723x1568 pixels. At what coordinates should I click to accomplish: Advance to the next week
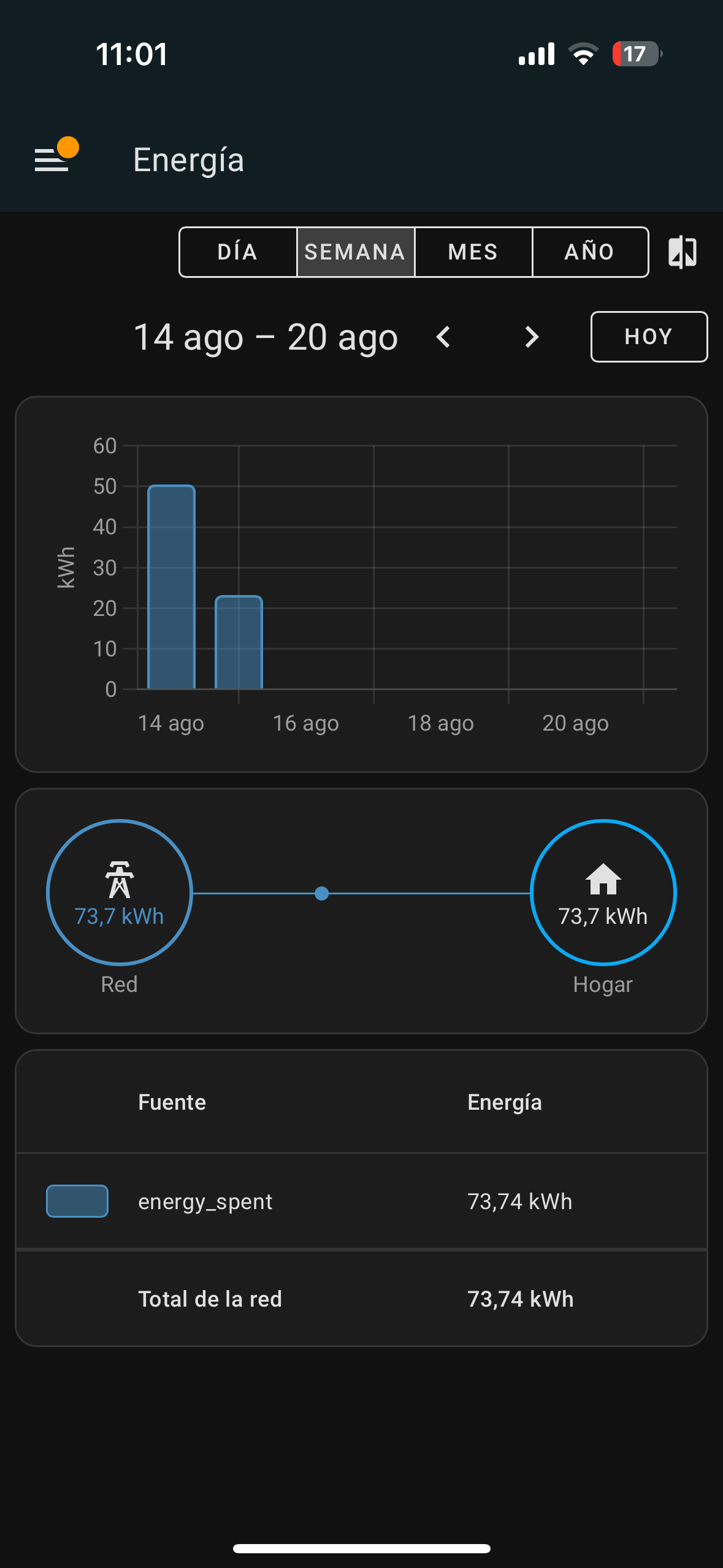point(532,337)
